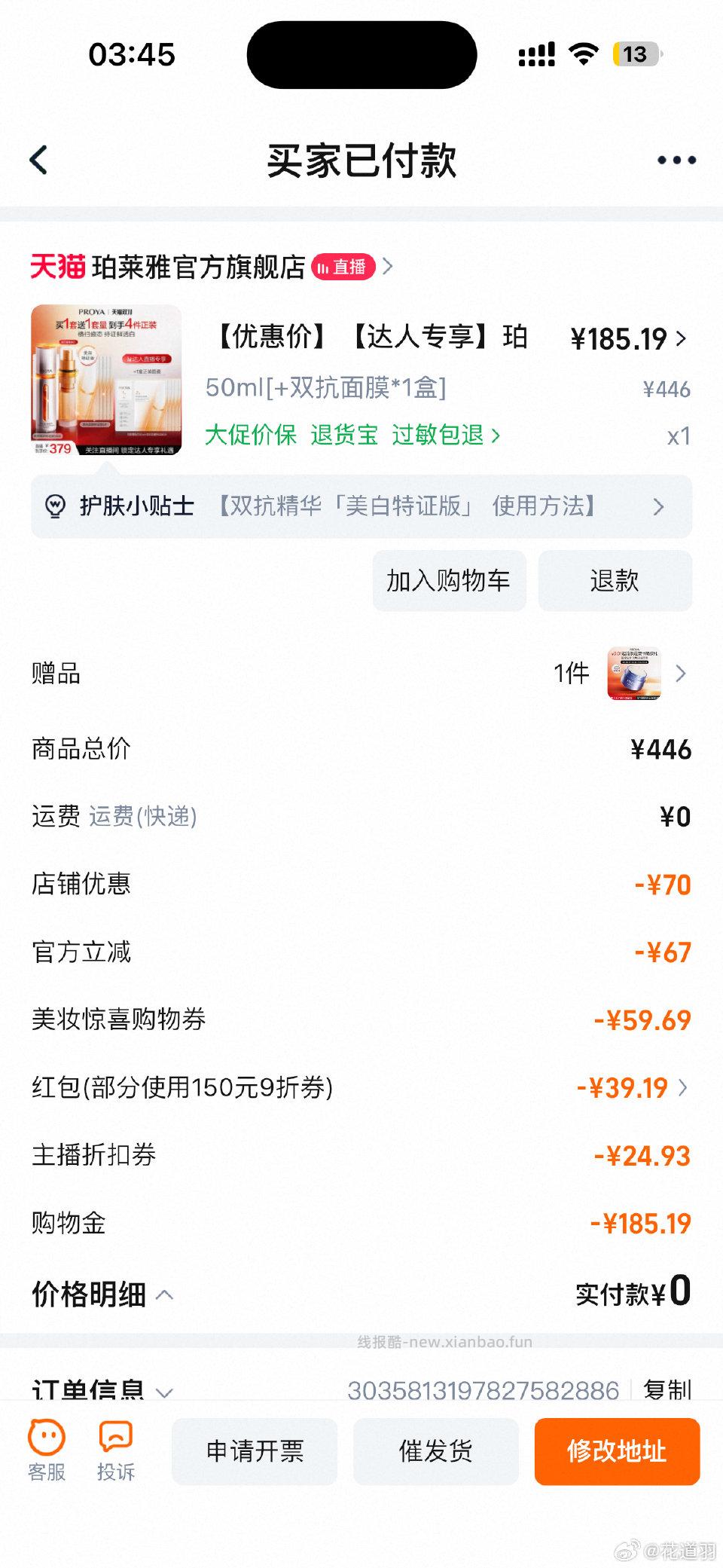
Task: Tap 加入购物车 to add item to cart
Action: [449, 580]
